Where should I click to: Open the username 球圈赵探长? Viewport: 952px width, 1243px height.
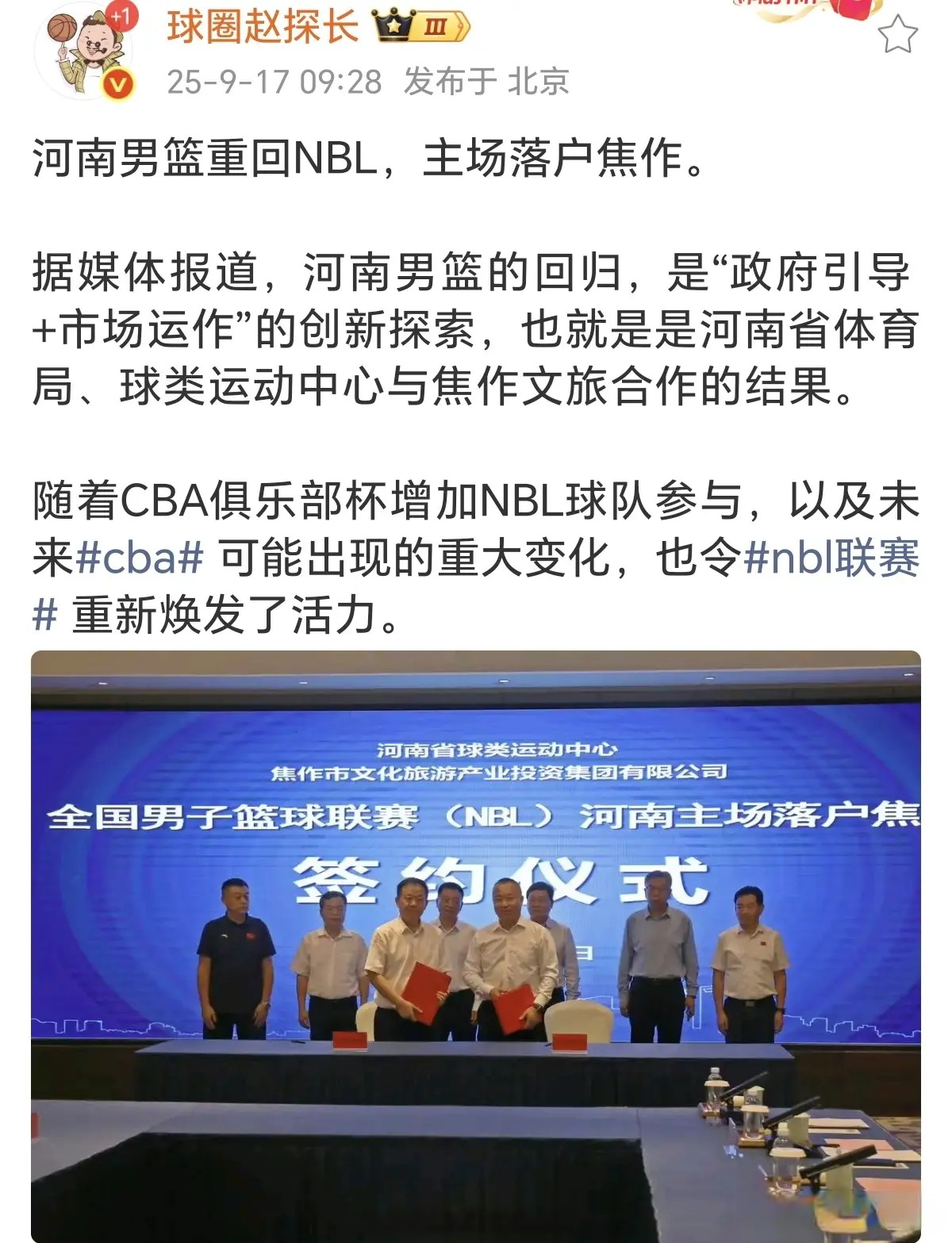click(262, 28)
